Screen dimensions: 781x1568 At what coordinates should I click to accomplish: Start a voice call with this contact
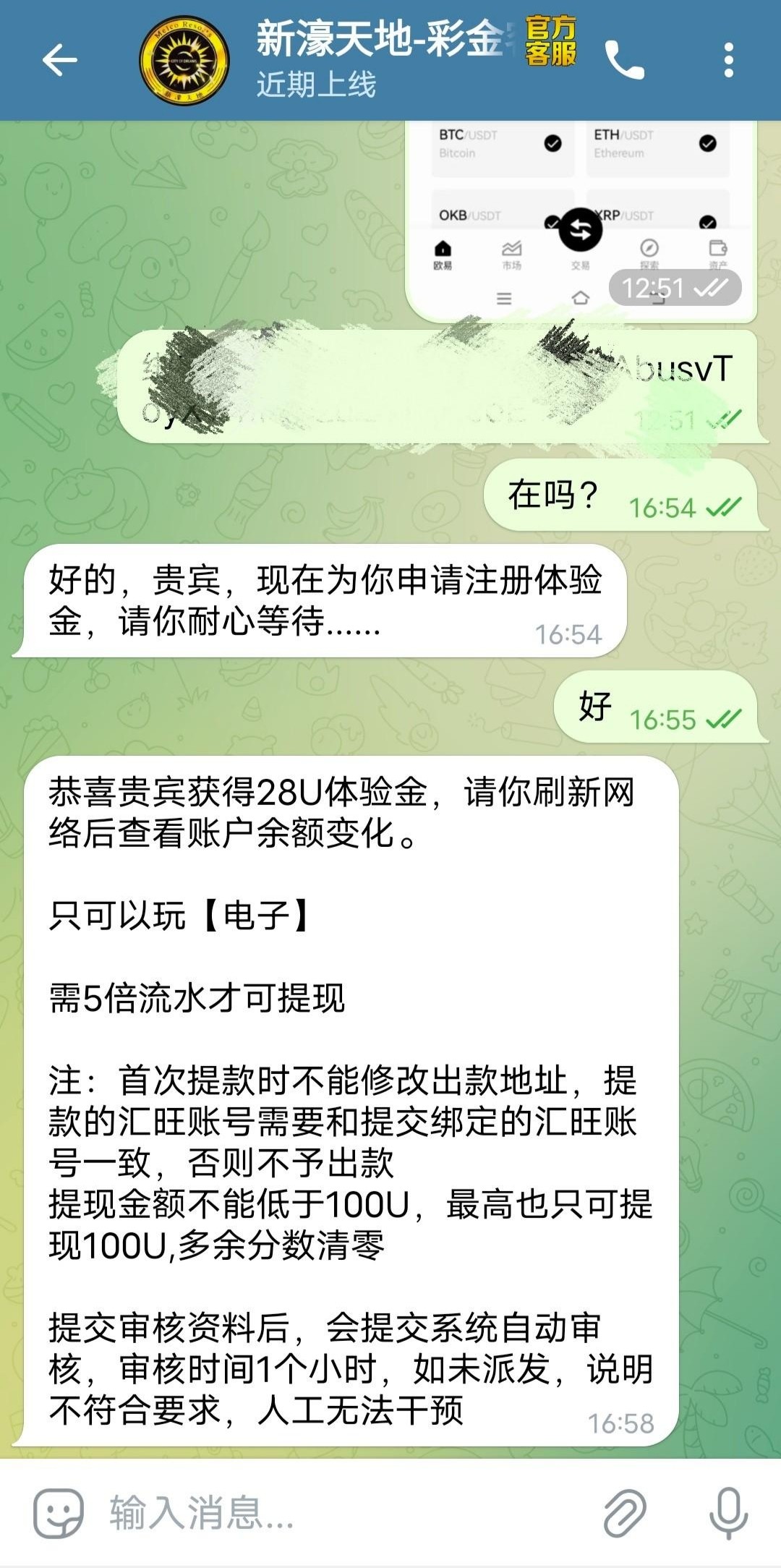coord(624,60)
